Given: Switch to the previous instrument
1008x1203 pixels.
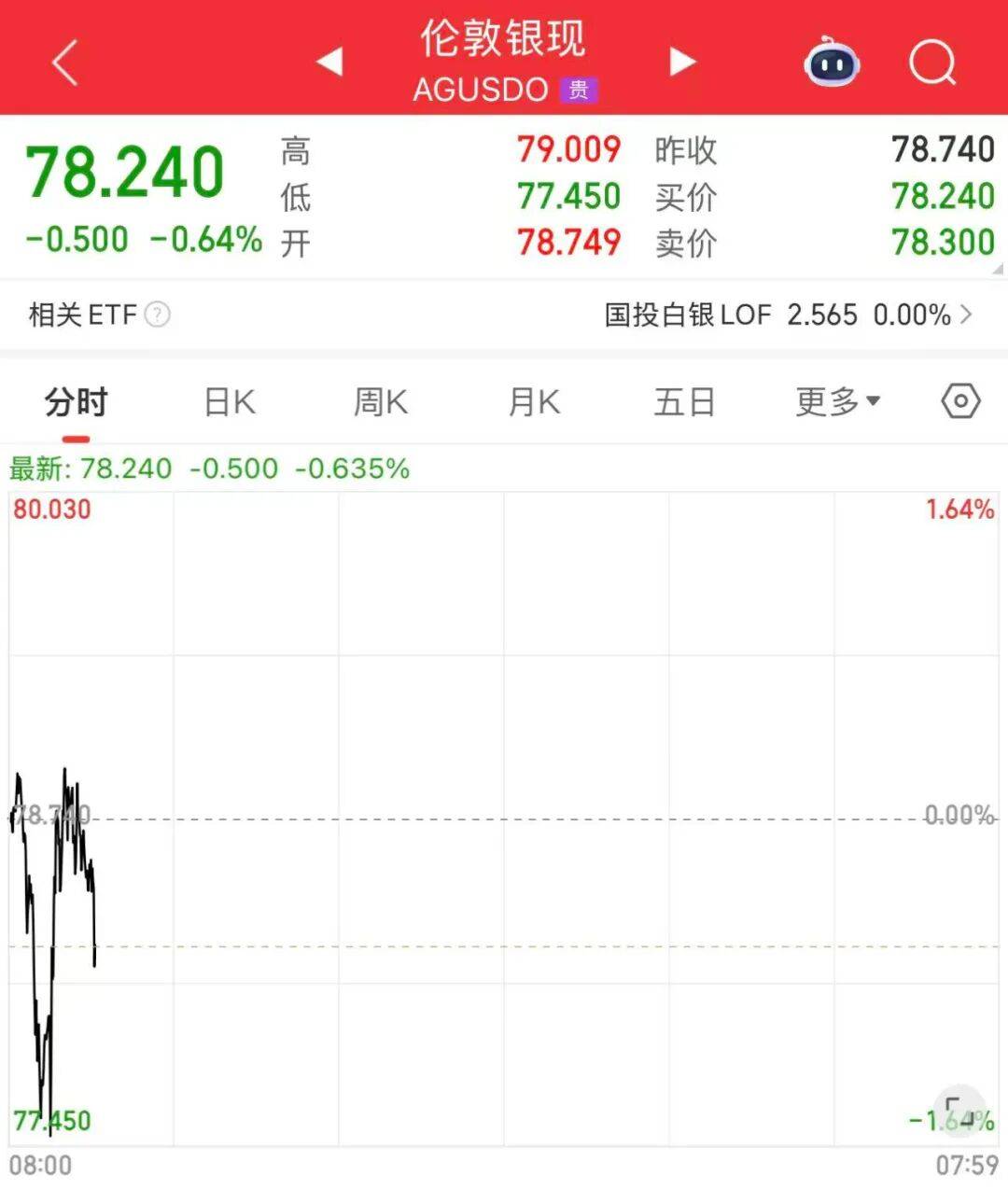Looking at the screenshot, I should click(329, 62).
